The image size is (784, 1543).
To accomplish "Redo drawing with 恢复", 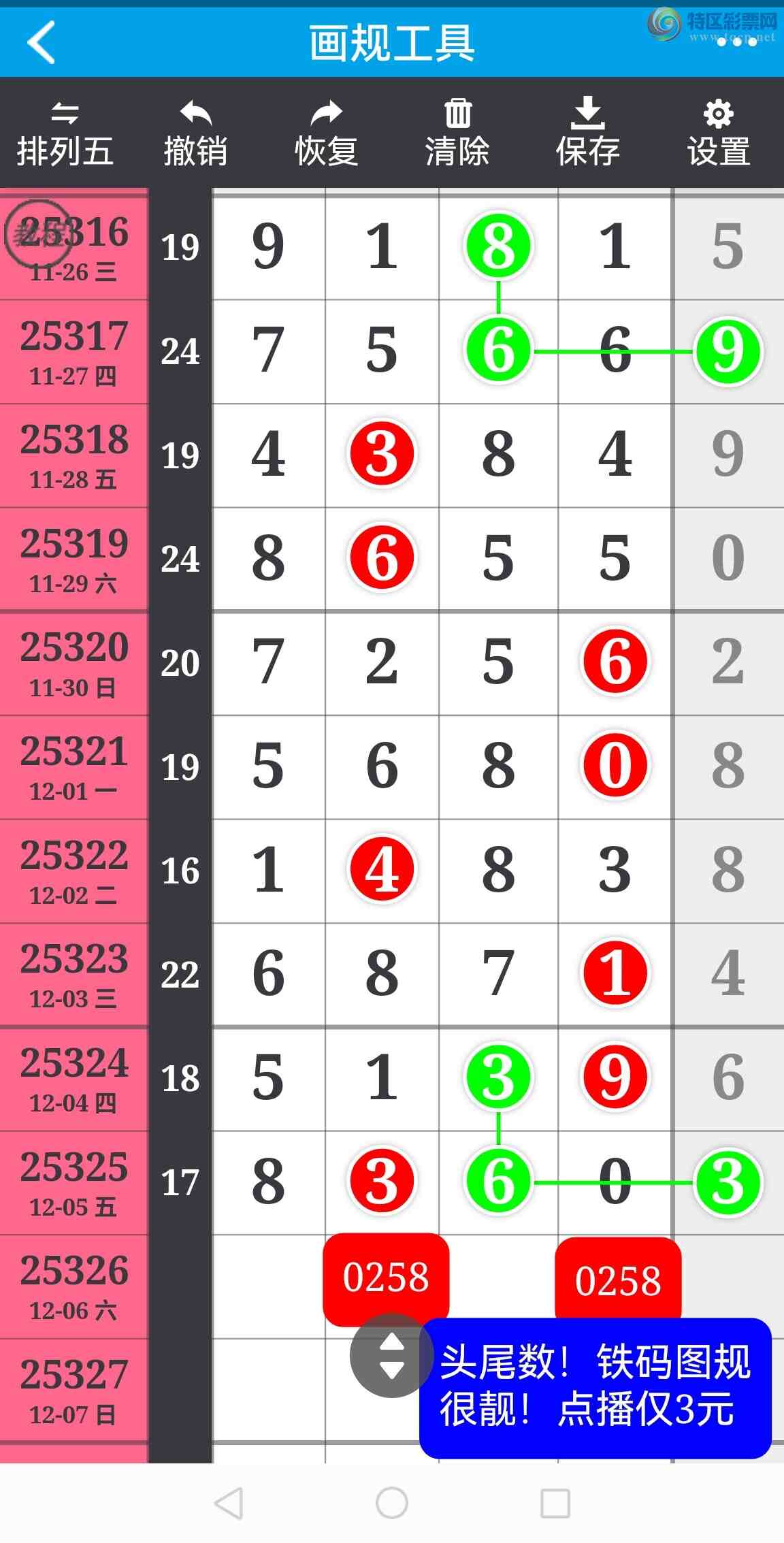I will click(x=326, y=134).
